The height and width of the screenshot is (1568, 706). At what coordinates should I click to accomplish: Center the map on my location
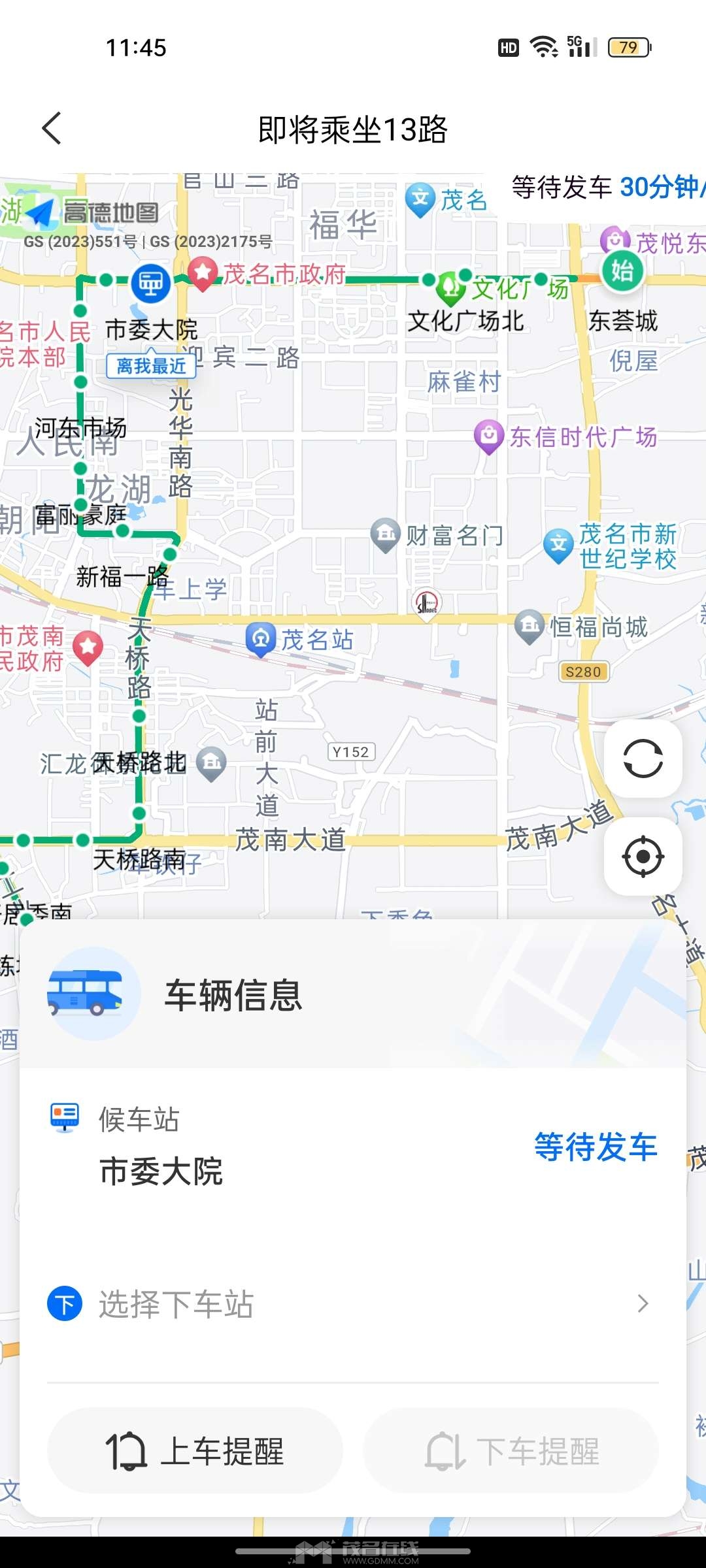[x=643, y=856]
